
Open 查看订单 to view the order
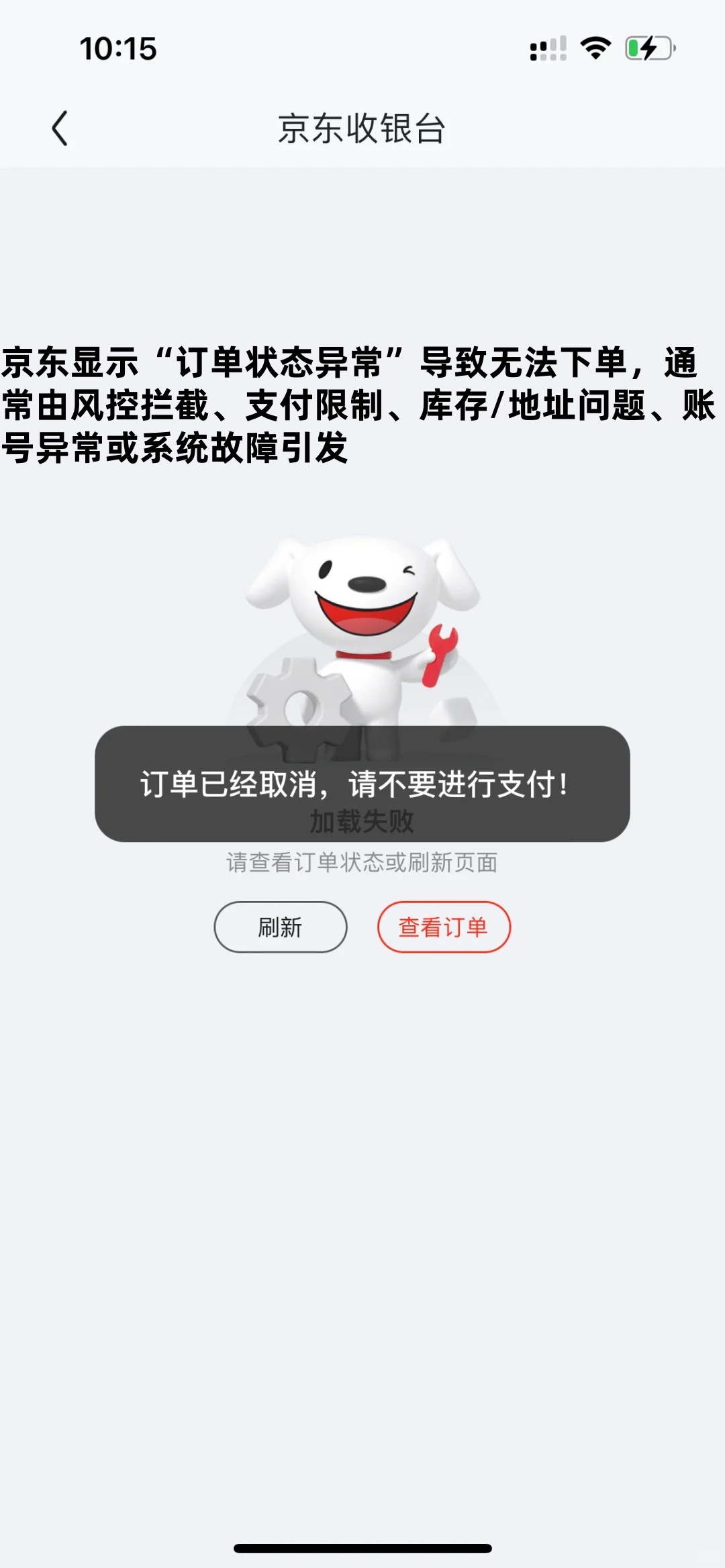444,927
